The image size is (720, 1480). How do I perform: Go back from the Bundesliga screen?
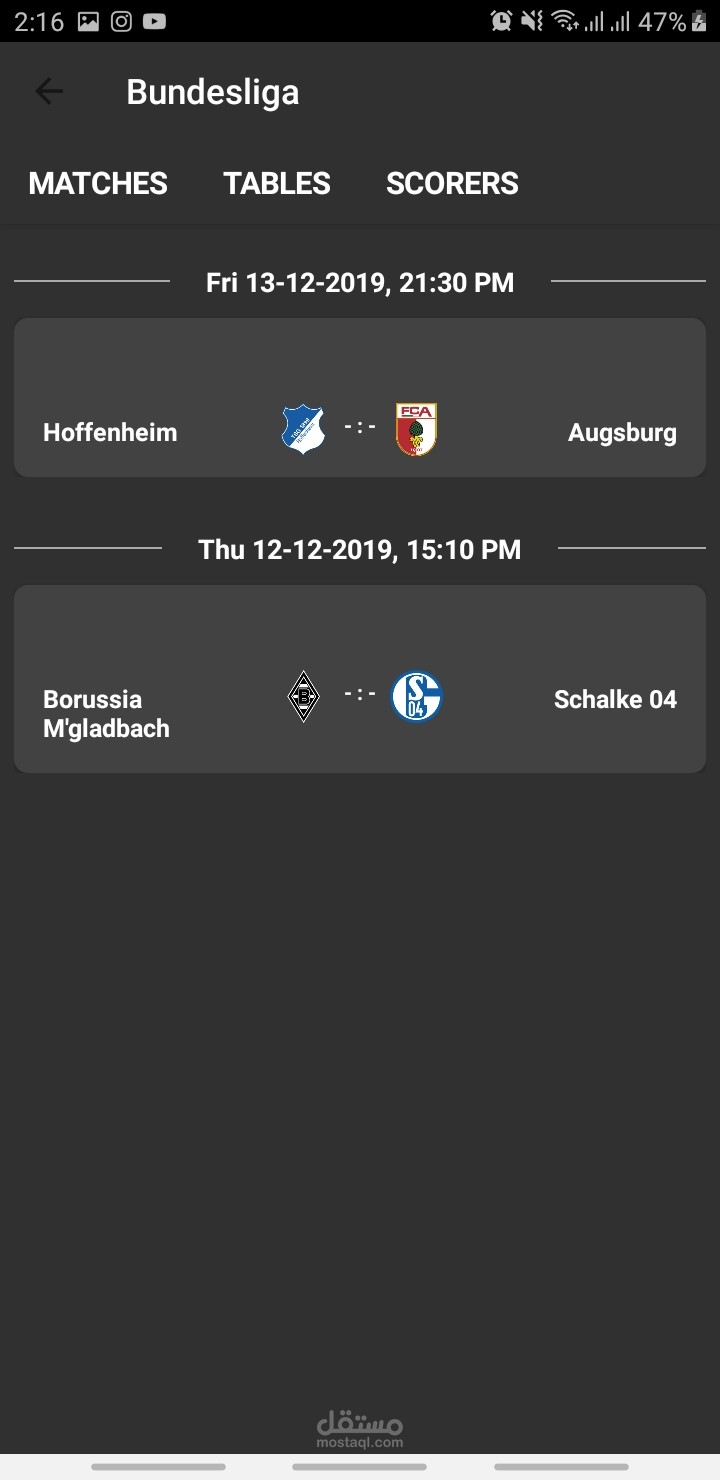[48, 92]
